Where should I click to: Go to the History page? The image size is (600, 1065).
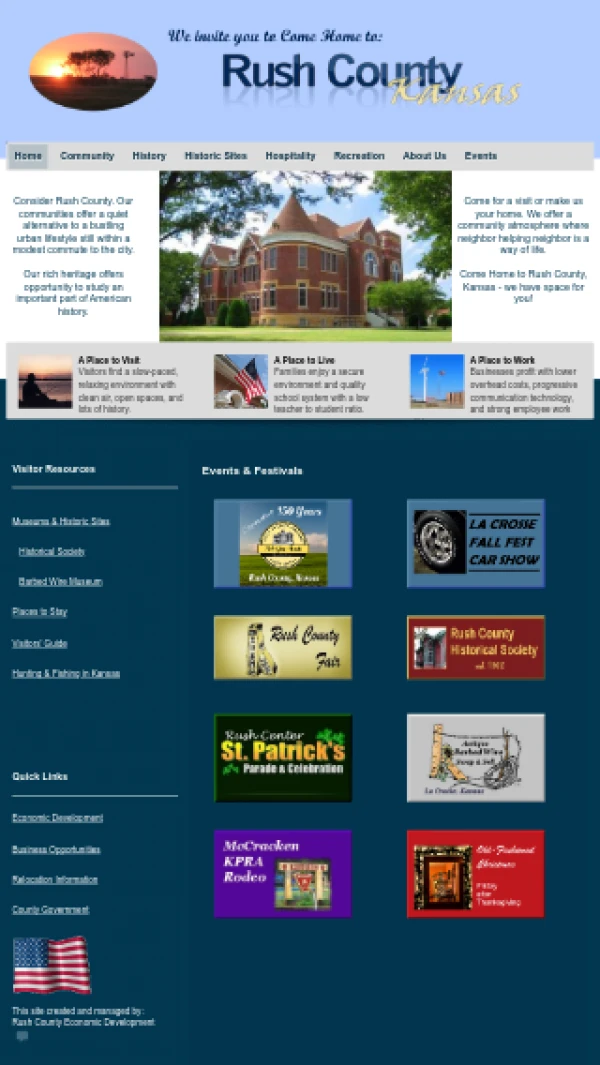point(149,156)
